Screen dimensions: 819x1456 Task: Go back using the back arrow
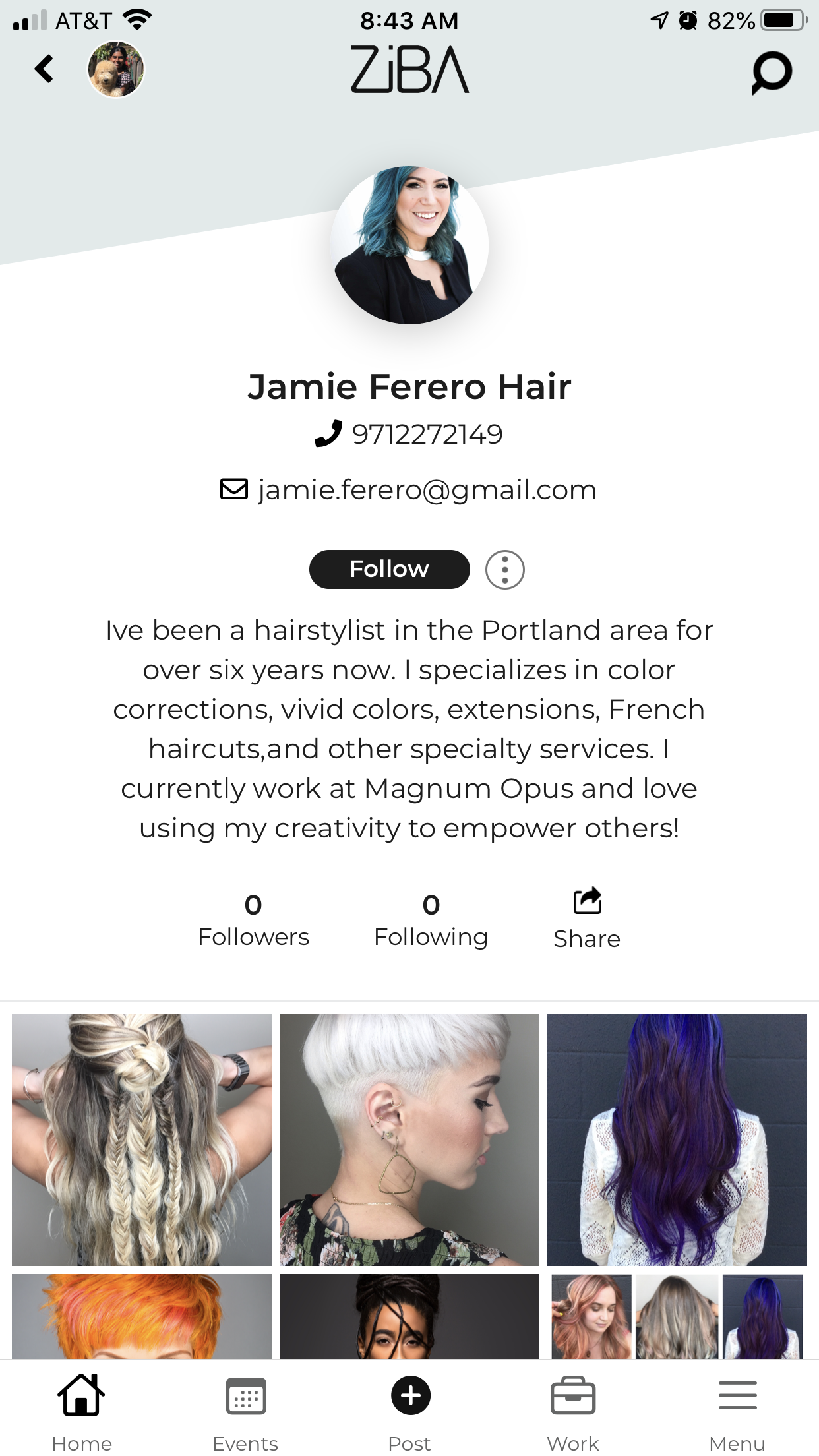44,69
